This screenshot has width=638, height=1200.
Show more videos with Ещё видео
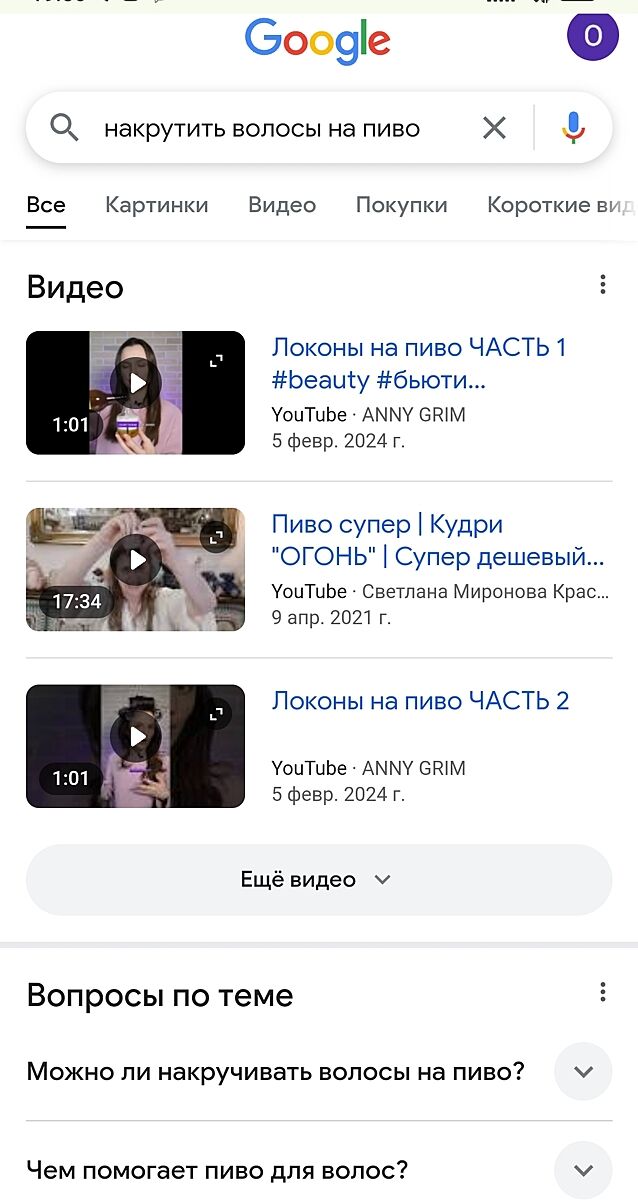(318, 879)
